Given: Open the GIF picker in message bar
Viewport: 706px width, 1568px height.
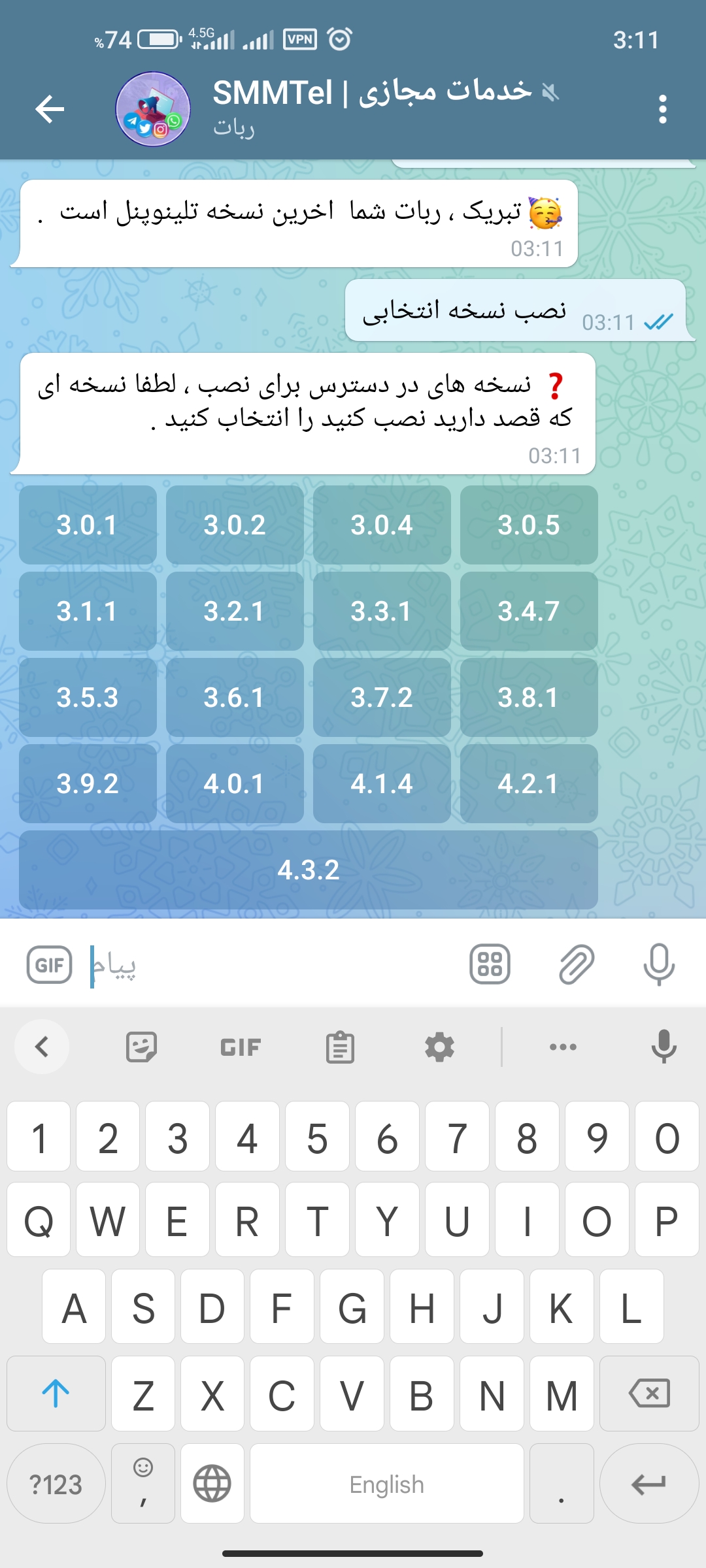Looking at the screenshot, I should pyautogui.click(x=49, y=965).
